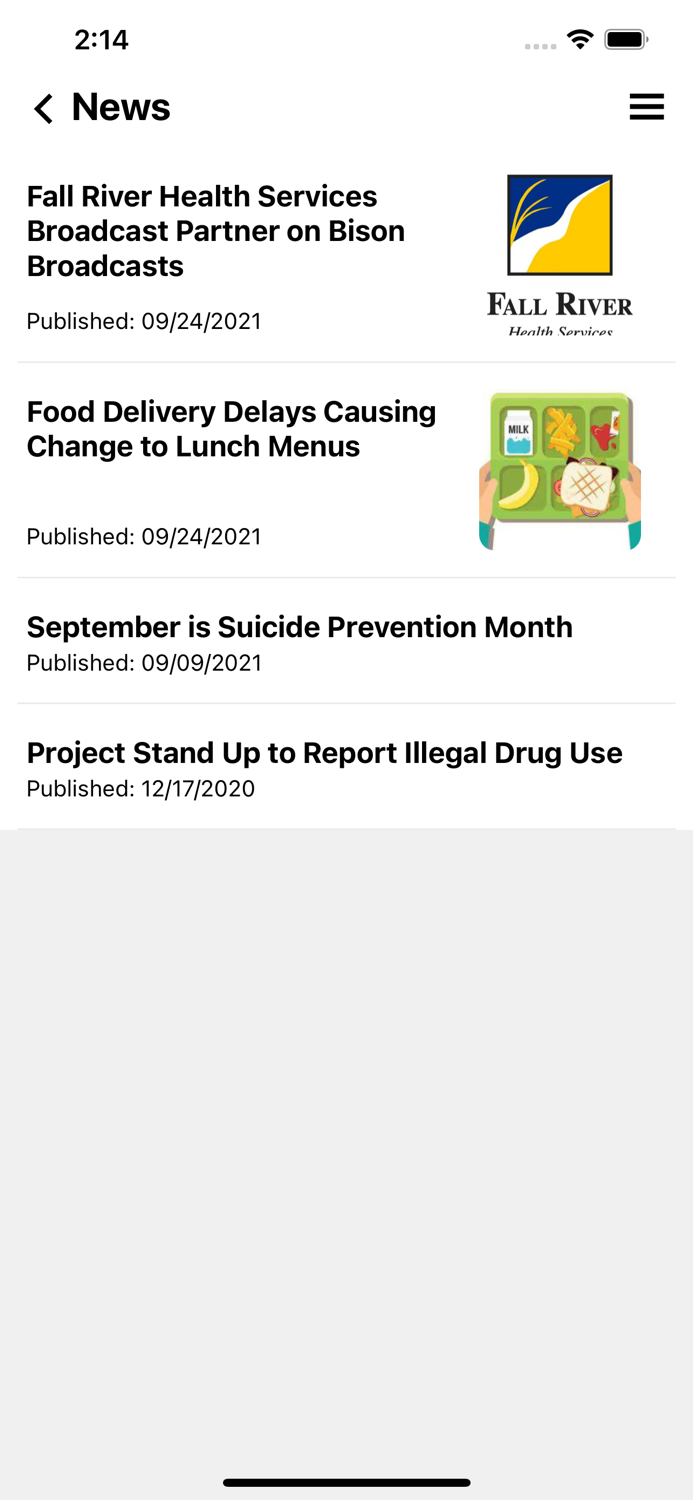Go back from the News screen
This screenshot has width=693, height=1500.
43,108
